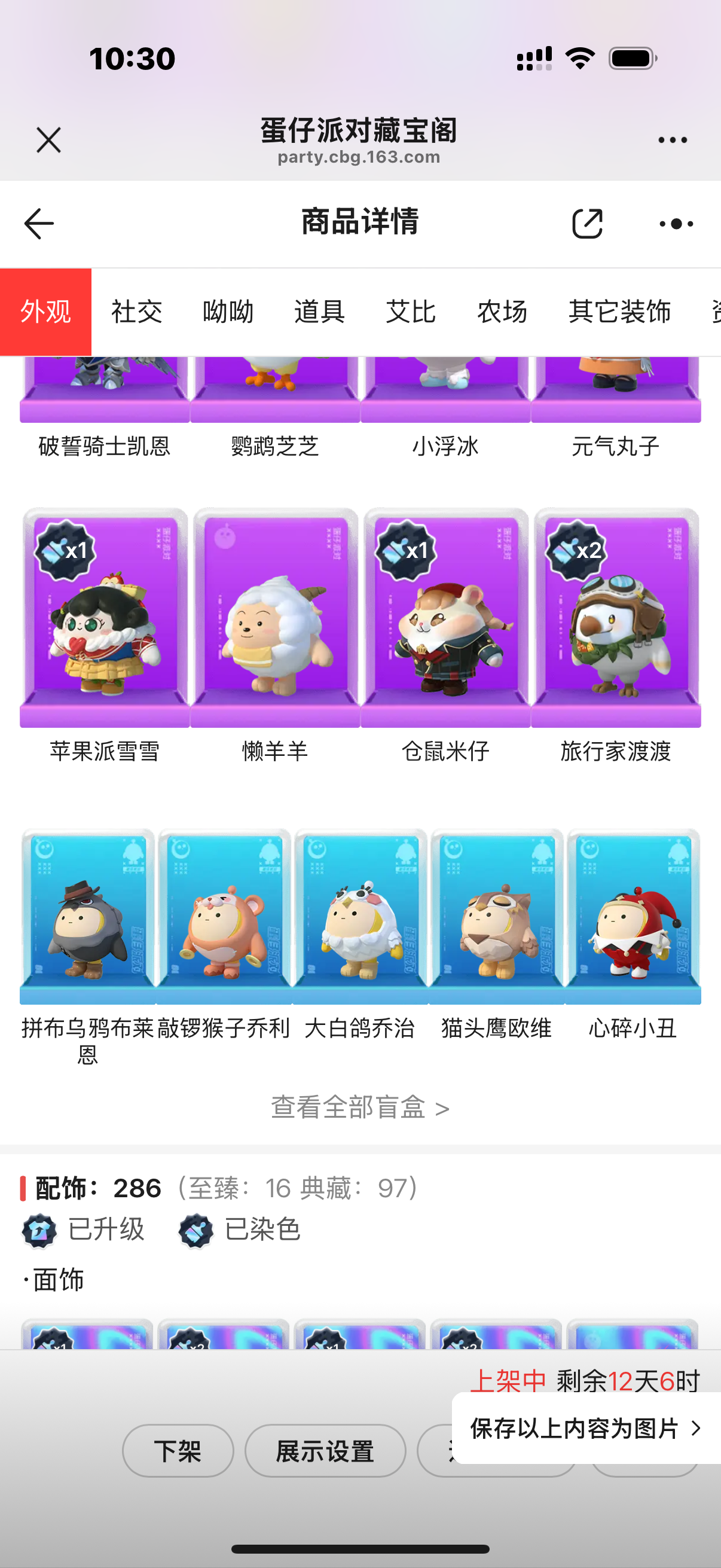Select the 外观 tab
Viewport: 721px width, 1568px height.
click(x=45, y=312)
